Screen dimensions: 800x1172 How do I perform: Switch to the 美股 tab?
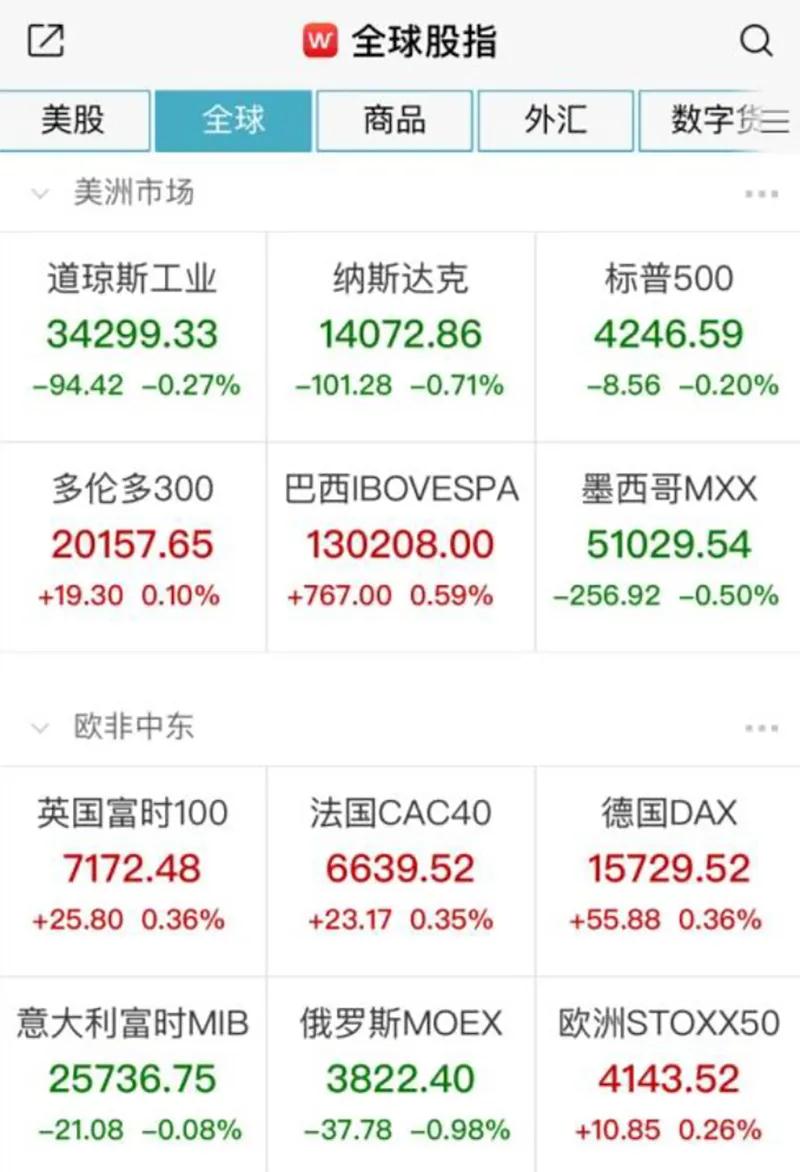click(x=72, y=121)
